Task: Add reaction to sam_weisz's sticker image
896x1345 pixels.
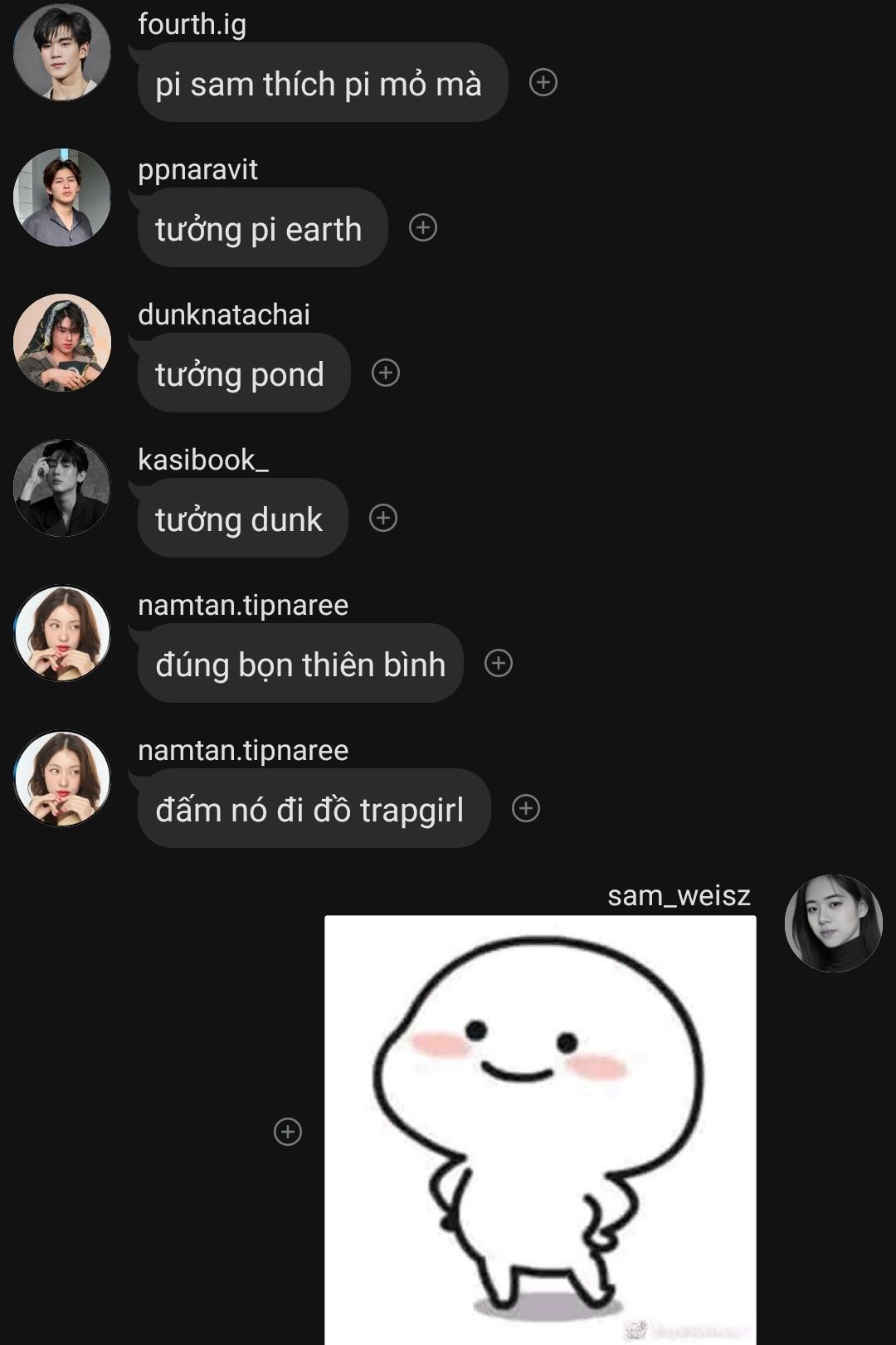Action: 288,1132
